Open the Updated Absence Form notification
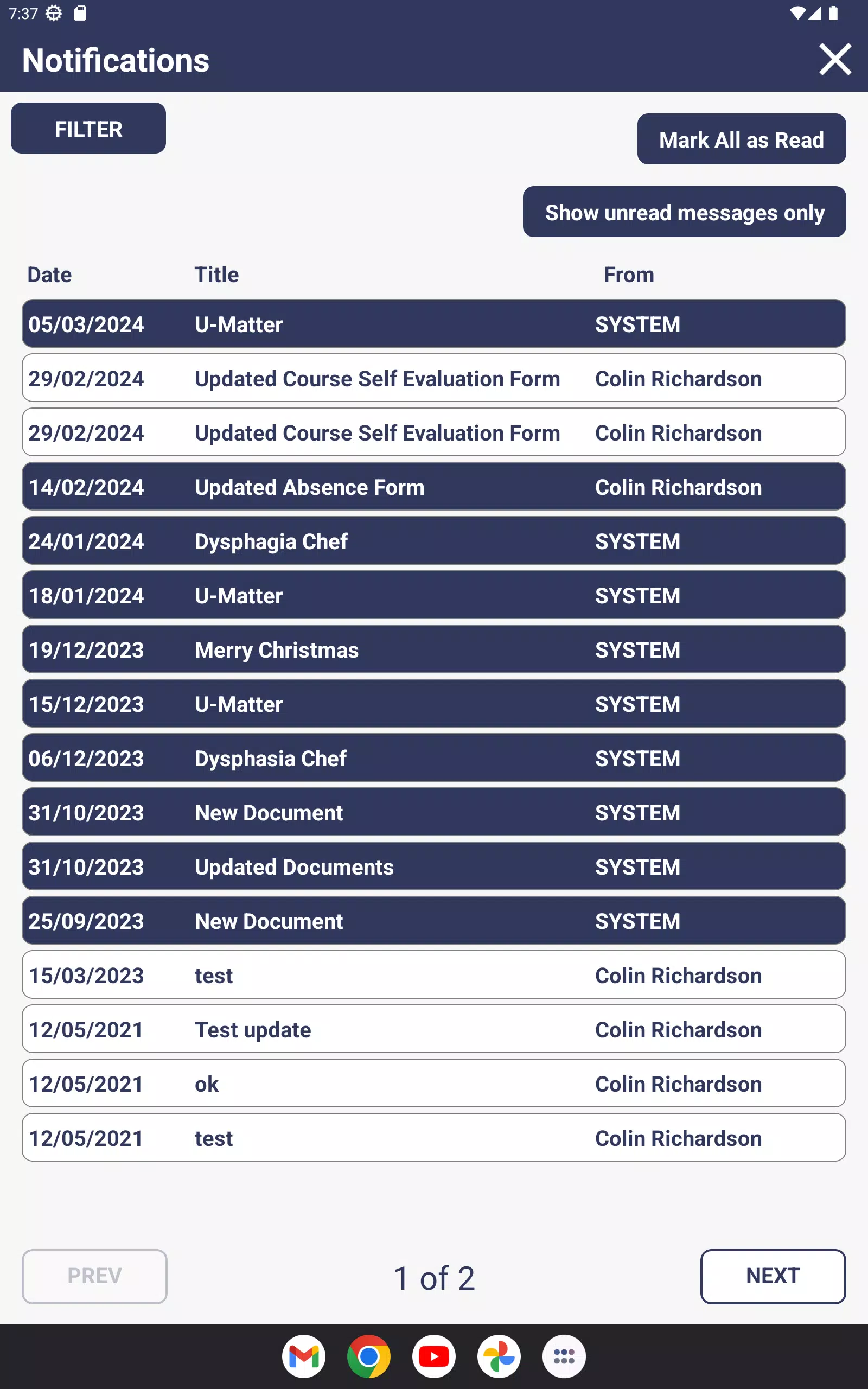Image resolution: width=868 pixels, height=1389 pixels. click(x=434, y=486)
